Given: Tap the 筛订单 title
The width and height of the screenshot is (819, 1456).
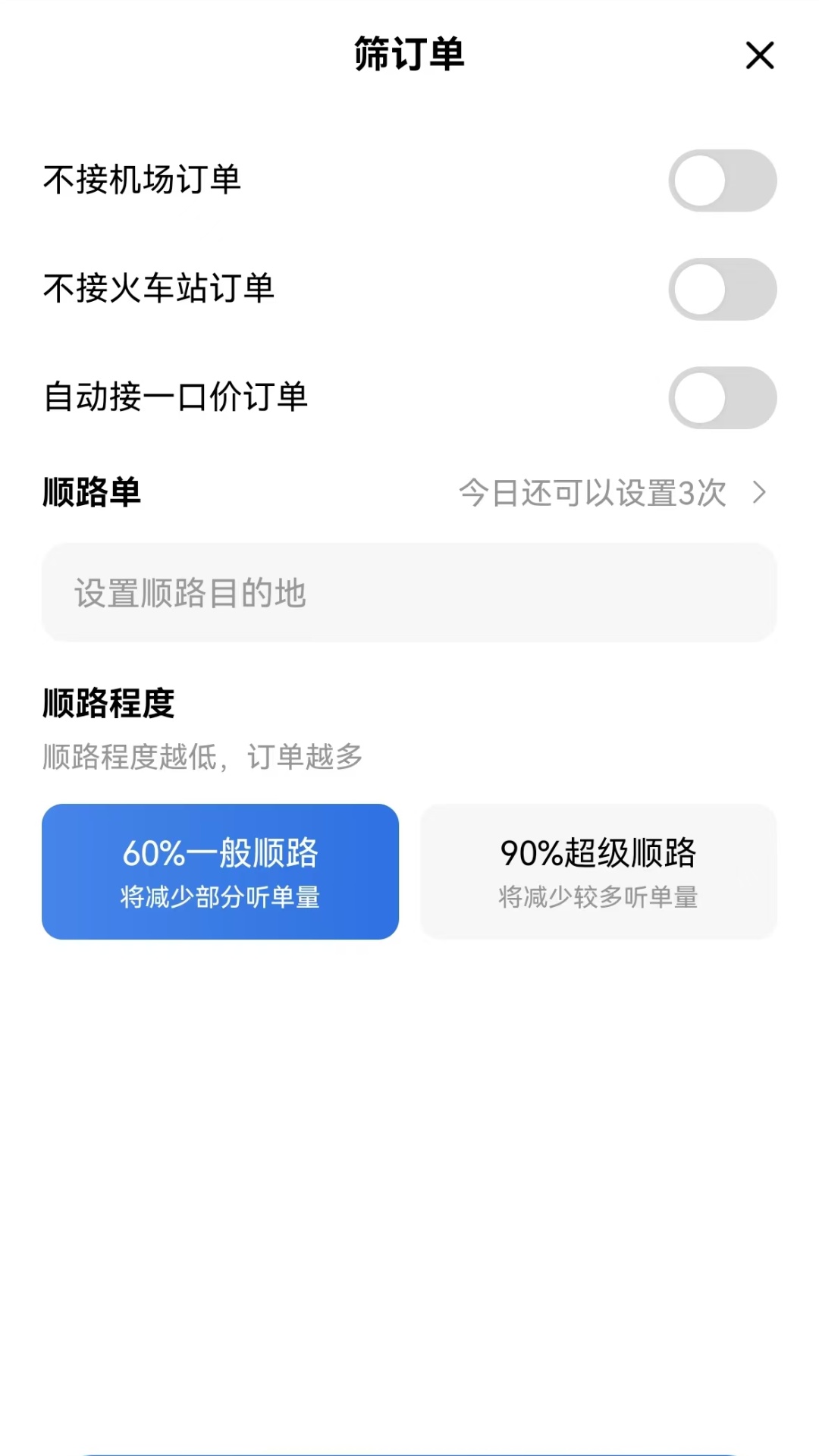Looking at the screenshot, I should [x=409, y=55].
